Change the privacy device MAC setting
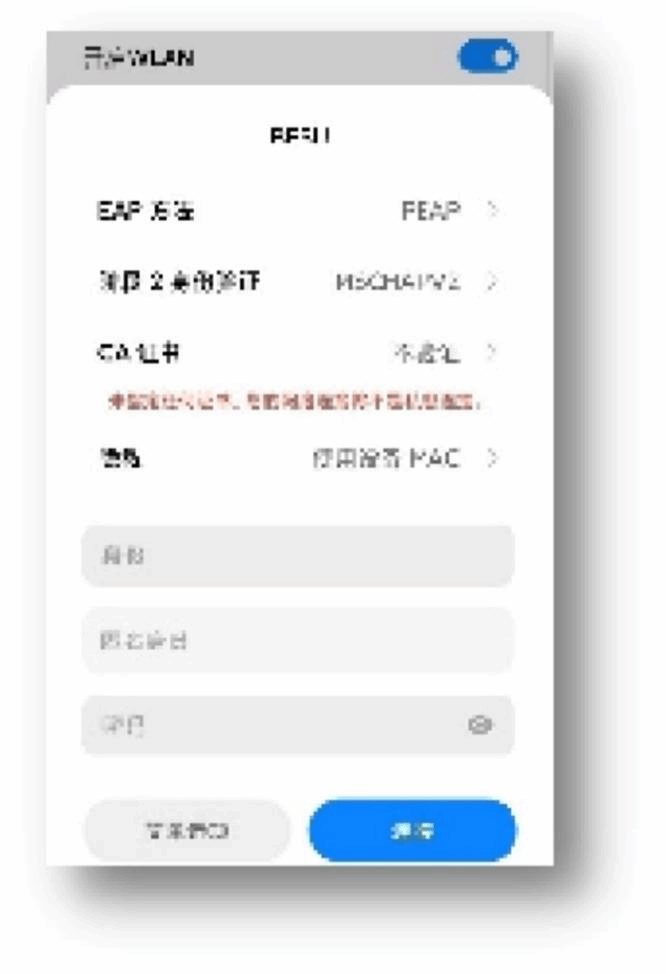The height and width of the screenshot is (974, 666). pos(400,459)
